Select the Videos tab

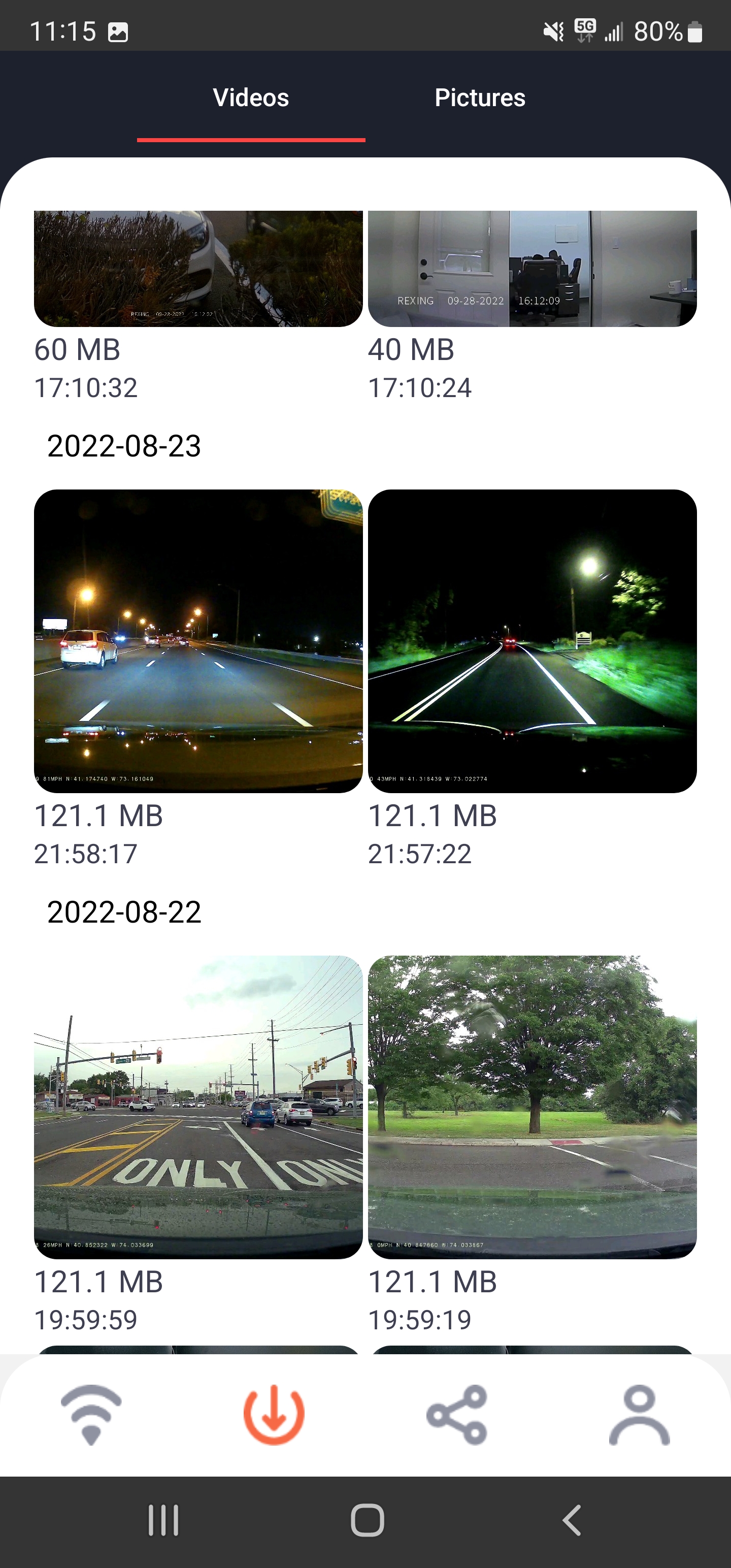(251, 97)
